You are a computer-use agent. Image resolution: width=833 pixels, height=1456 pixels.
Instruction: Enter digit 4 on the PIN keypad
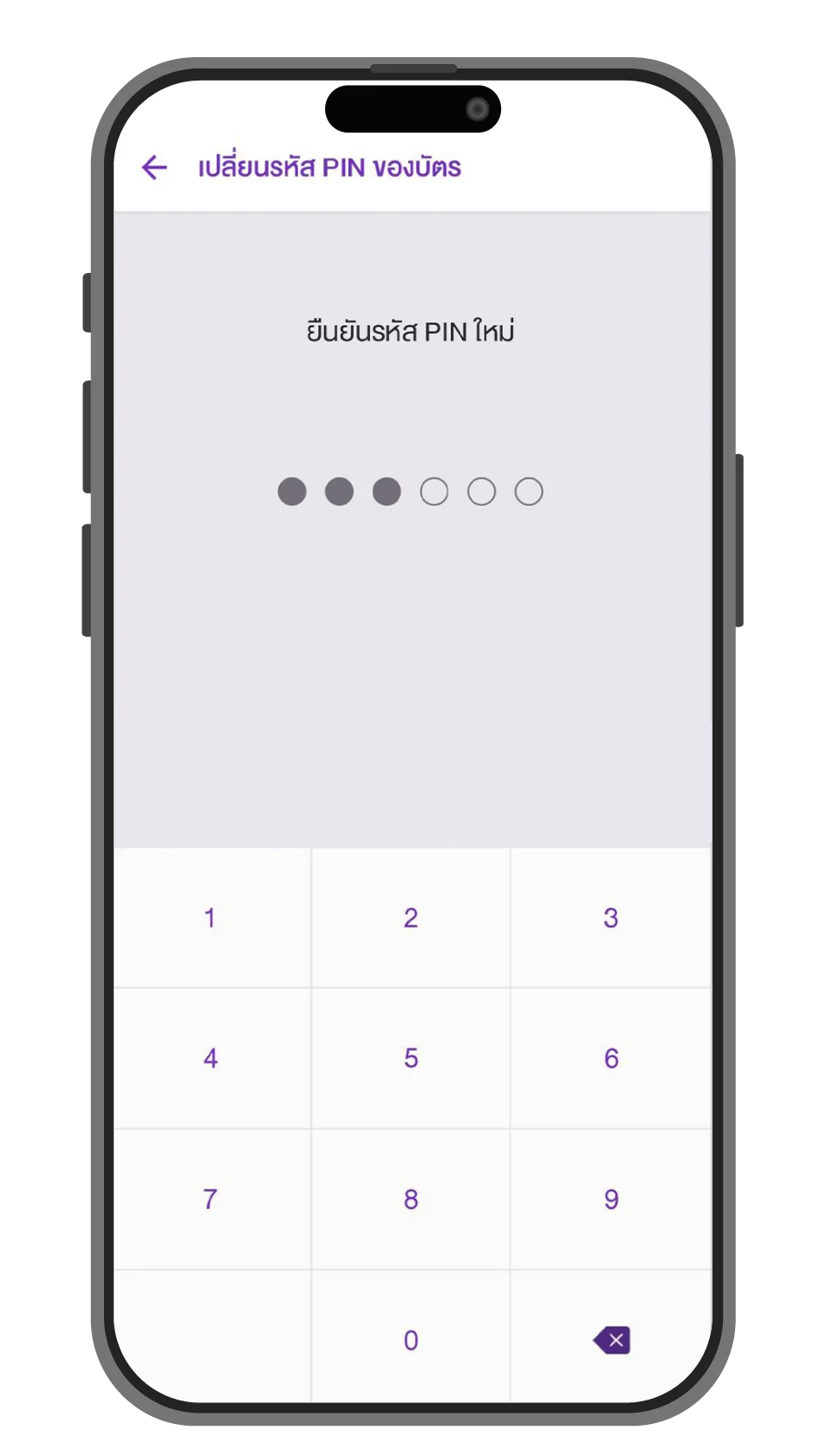point(211,1058)
